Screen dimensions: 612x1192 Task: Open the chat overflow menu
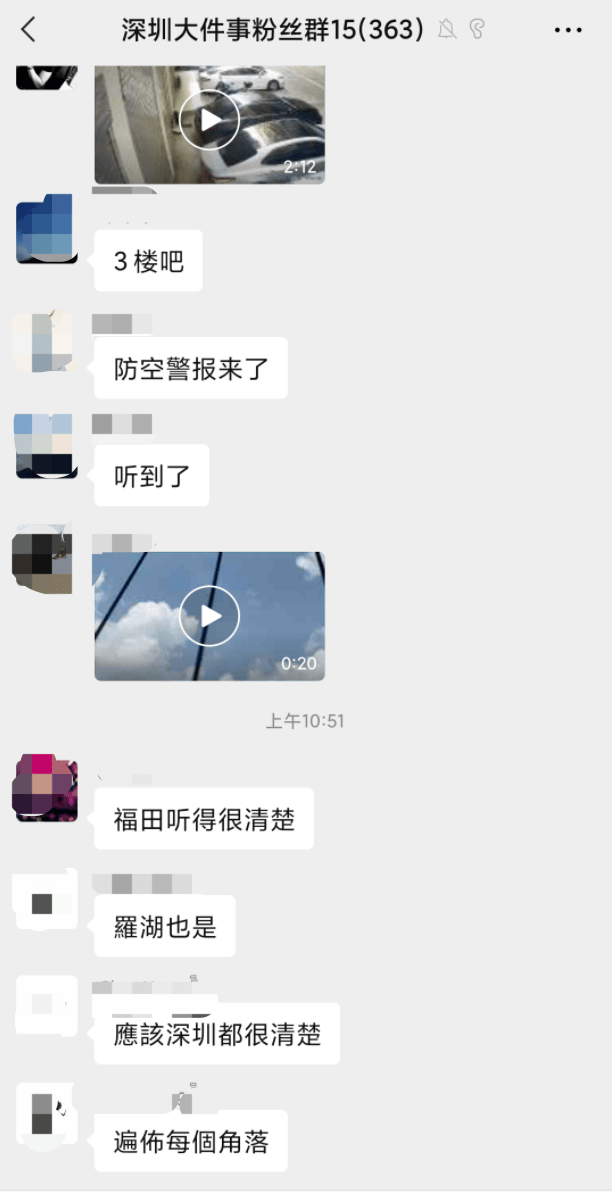point(567,30)
